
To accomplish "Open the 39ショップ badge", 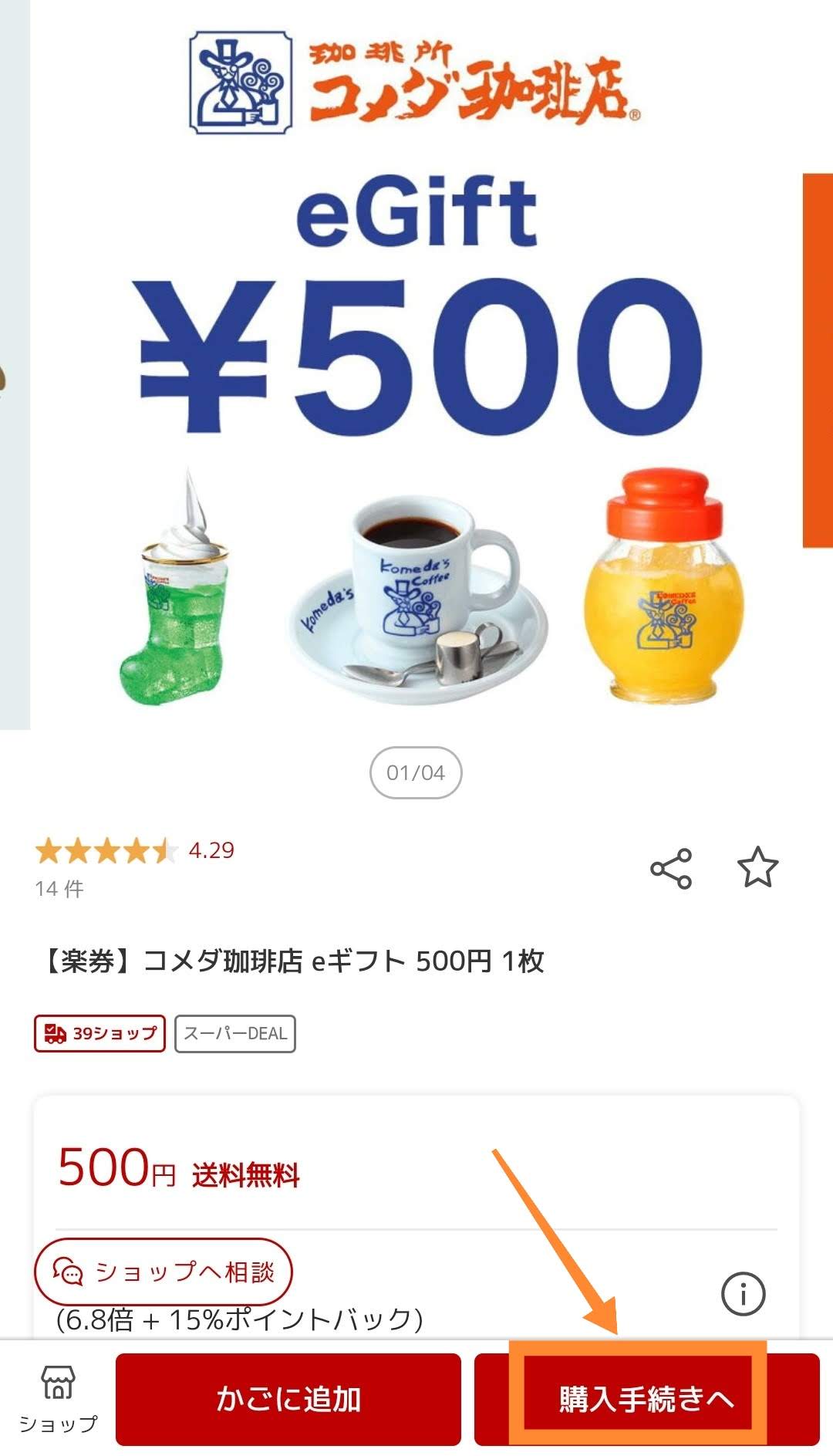I will (100, 1033).
